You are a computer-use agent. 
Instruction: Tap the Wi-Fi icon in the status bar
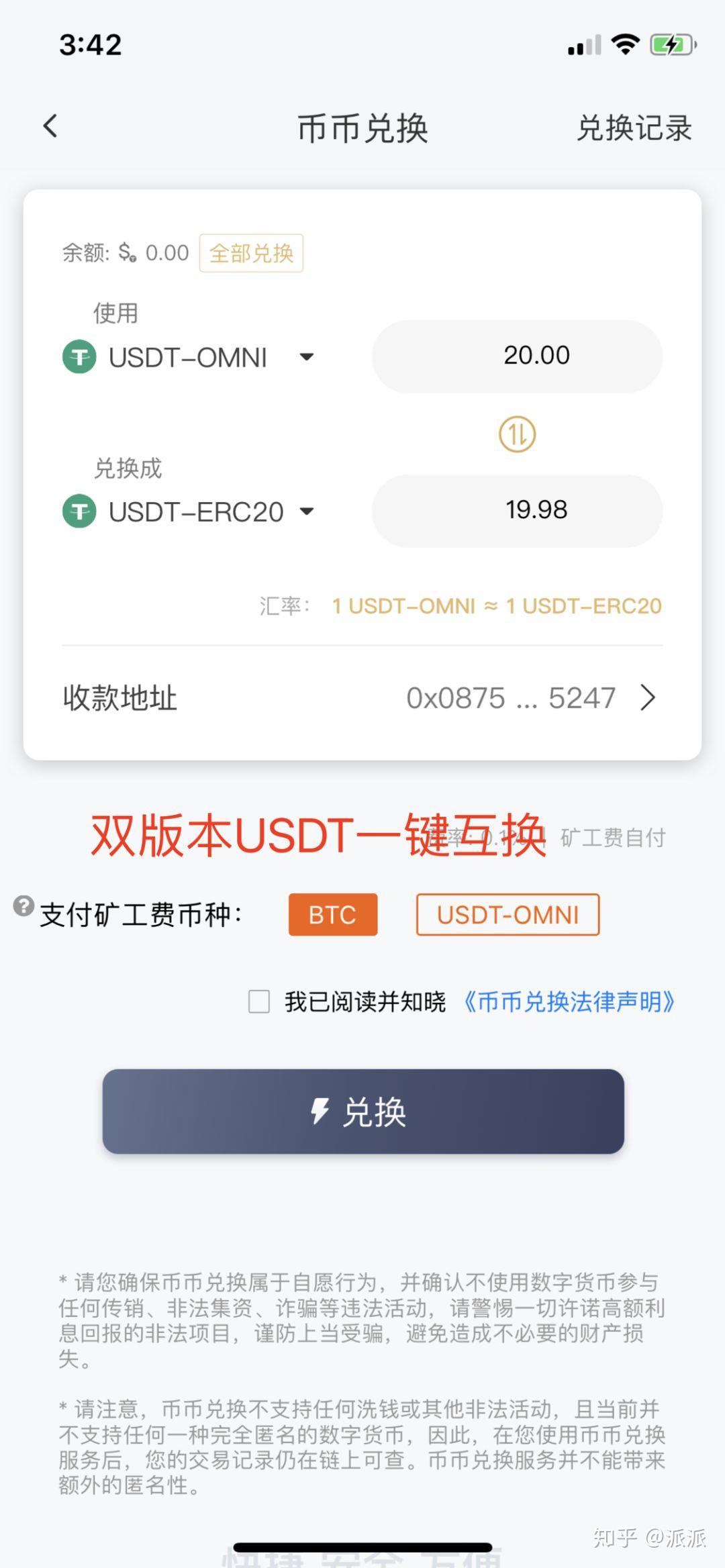tap(624, 44)
